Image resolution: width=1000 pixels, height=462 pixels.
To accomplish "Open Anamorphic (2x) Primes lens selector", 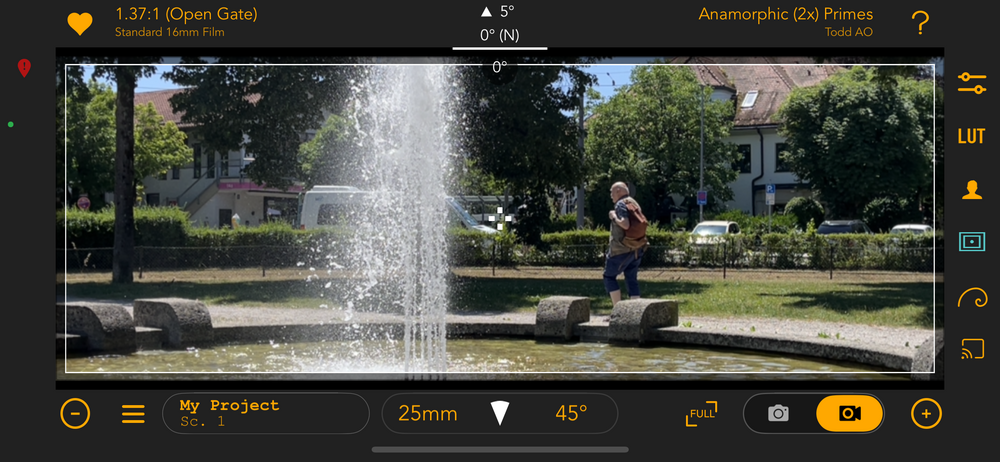I will click(785, 21).
